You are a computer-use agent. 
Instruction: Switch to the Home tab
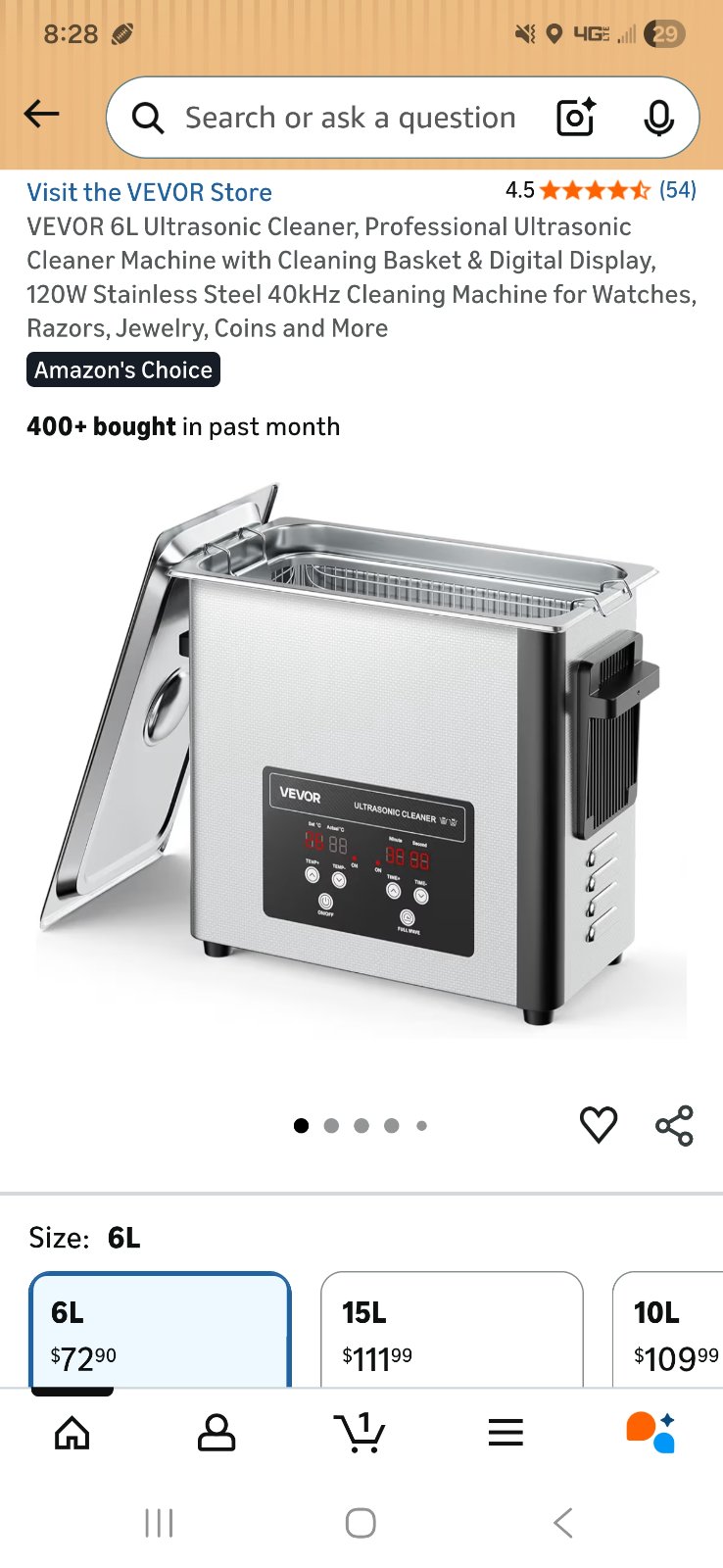[x=72, y=1433]
